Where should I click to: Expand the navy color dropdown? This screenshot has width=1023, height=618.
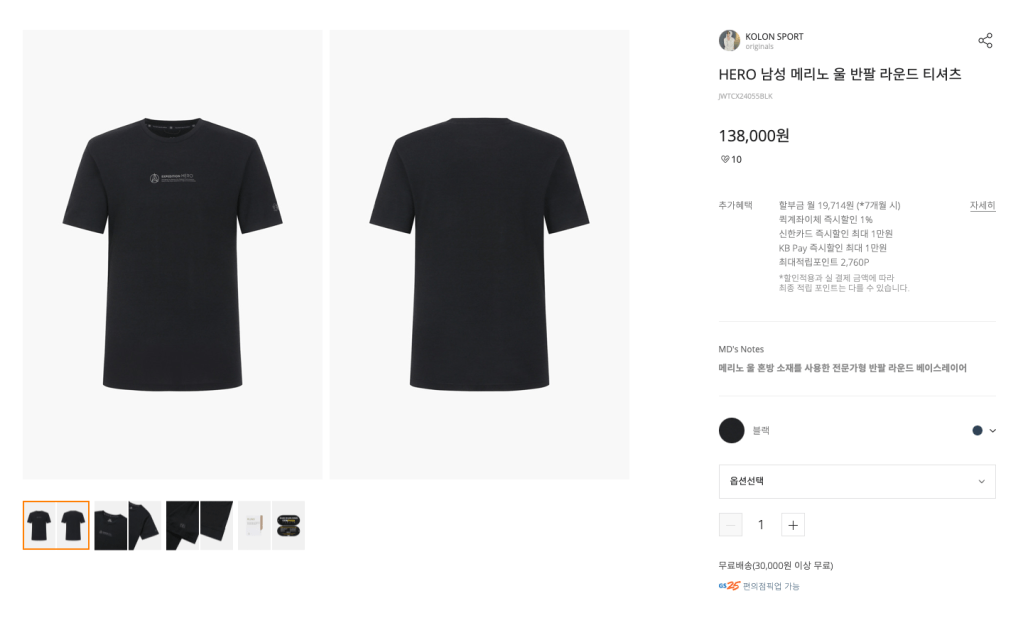click(x=984, y=430)
